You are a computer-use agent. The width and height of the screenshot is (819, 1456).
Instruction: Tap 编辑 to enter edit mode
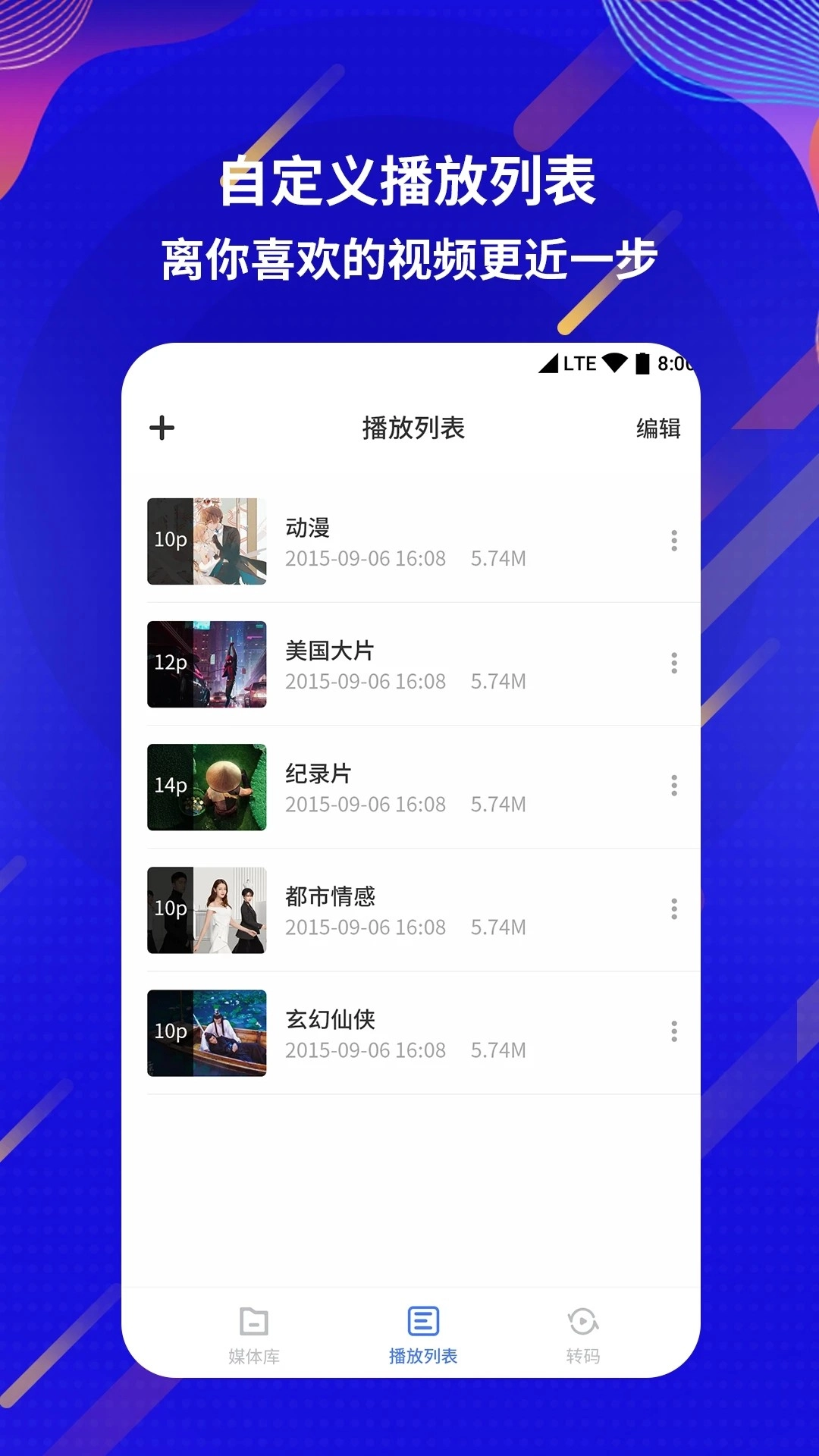pyautogui.click(x=659, y=428)
